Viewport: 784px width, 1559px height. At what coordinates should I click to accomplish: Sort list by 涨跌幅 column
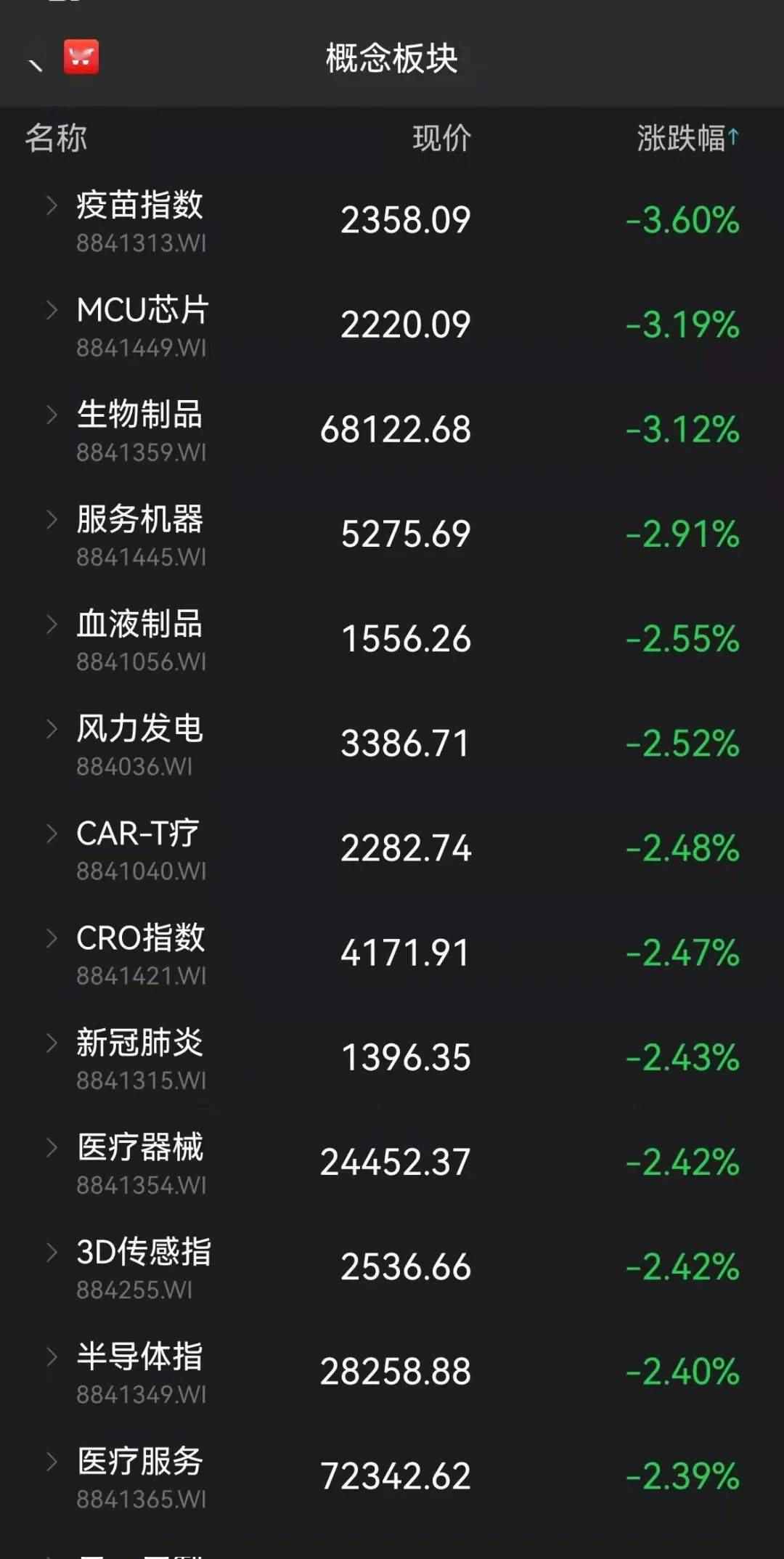click(686, 138)
